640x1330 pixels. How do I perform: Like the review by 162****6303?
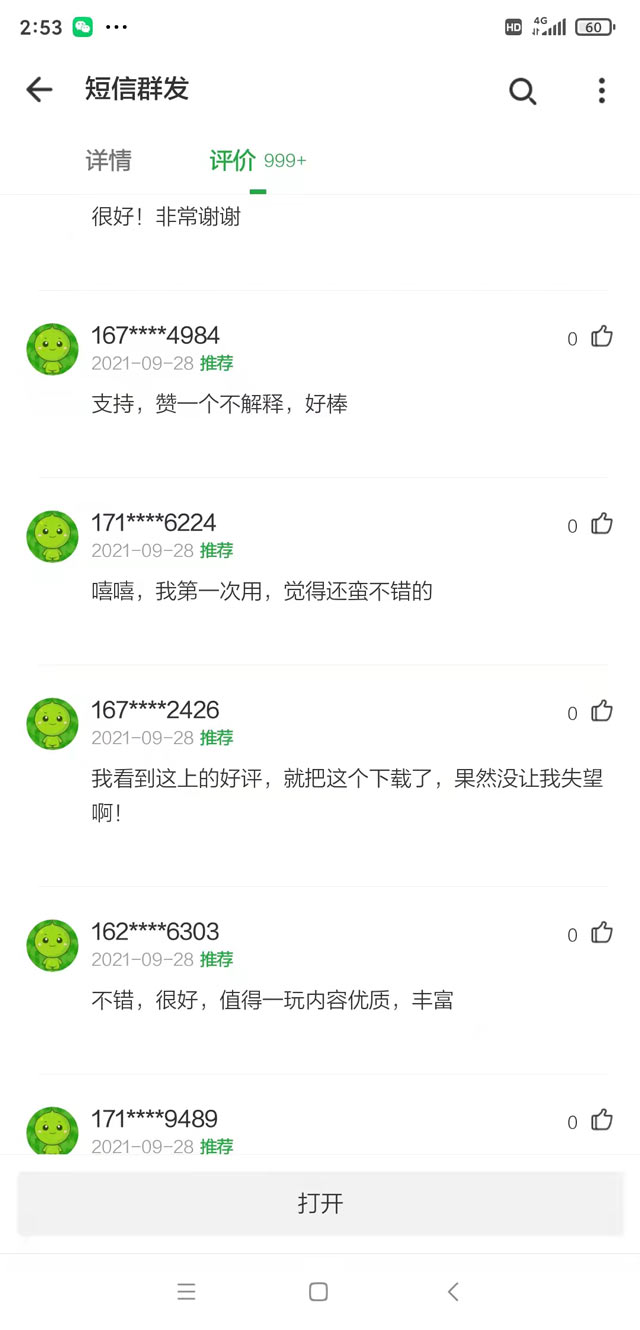click(601, 933)
